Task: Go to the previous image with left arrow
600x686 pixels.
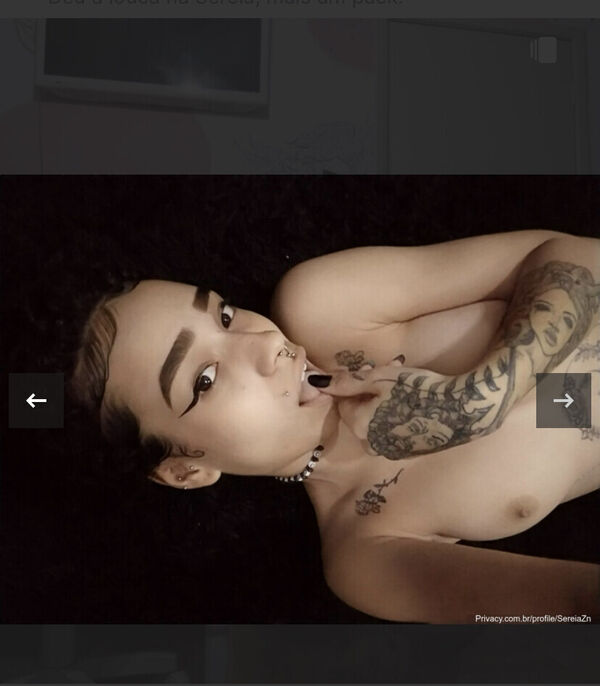Action: coord(36,400)
